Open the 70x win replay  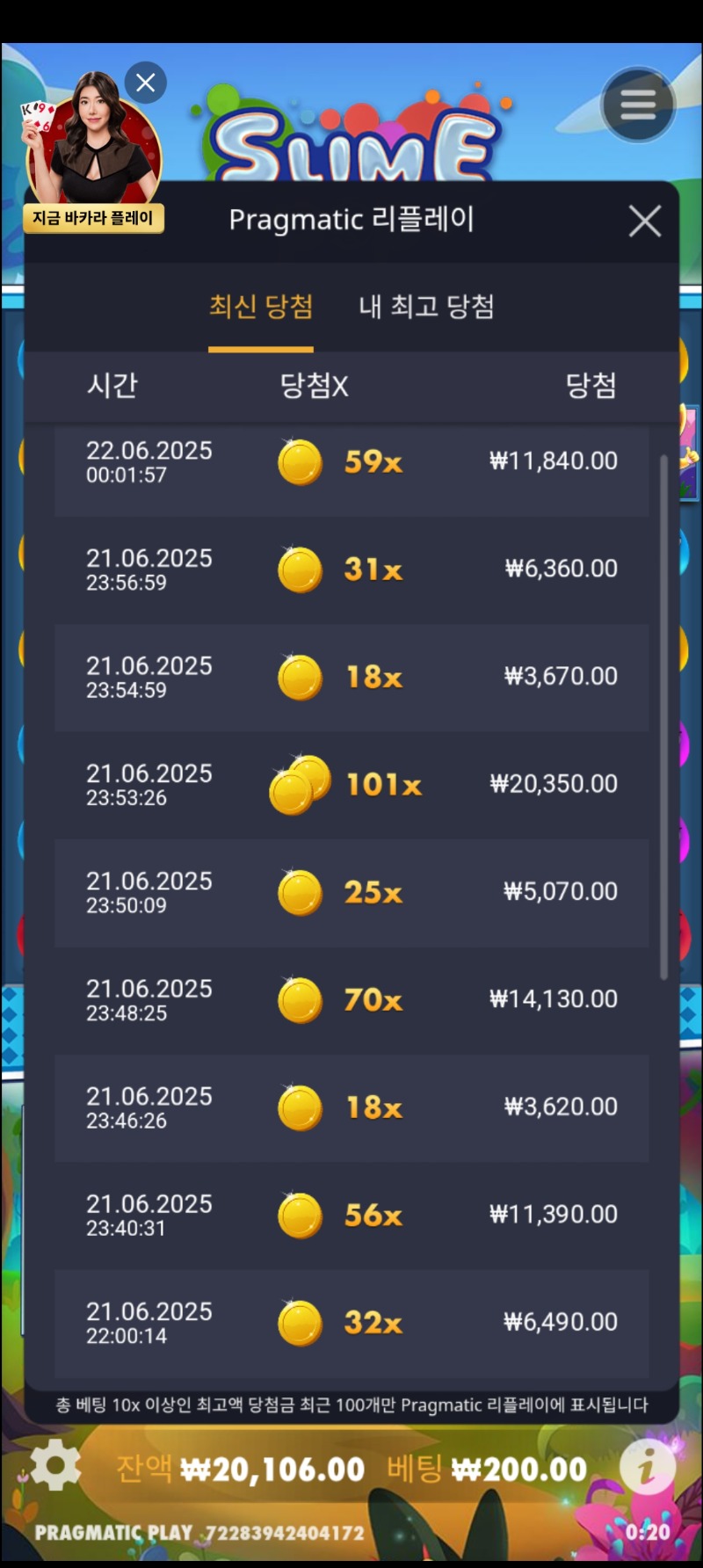click(x=351, y=1000)
